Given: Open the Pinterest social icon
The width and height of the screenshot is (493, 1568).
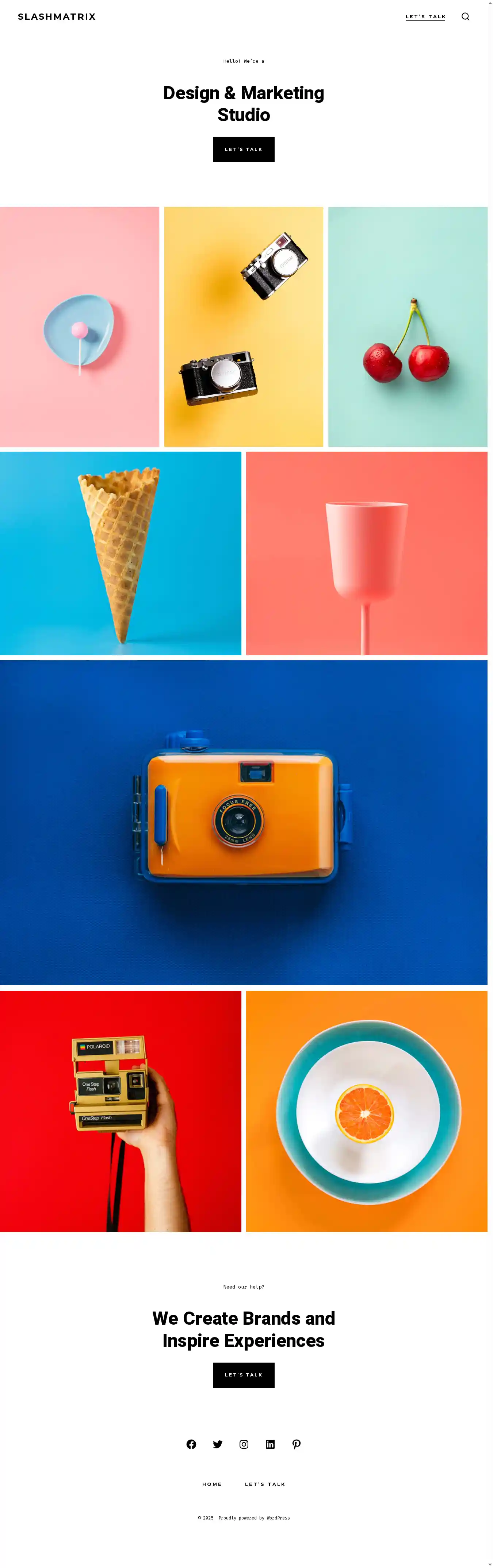Looking at the screenshot, I should tap(296, 1444).
